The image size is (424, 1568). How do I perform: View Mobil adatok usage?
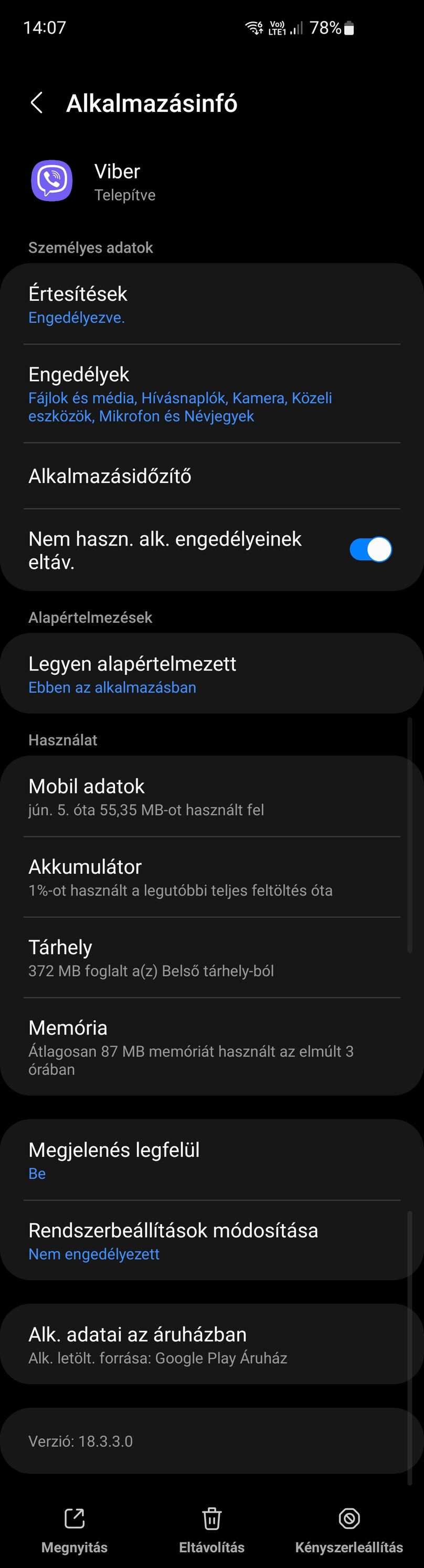[211, 797]
